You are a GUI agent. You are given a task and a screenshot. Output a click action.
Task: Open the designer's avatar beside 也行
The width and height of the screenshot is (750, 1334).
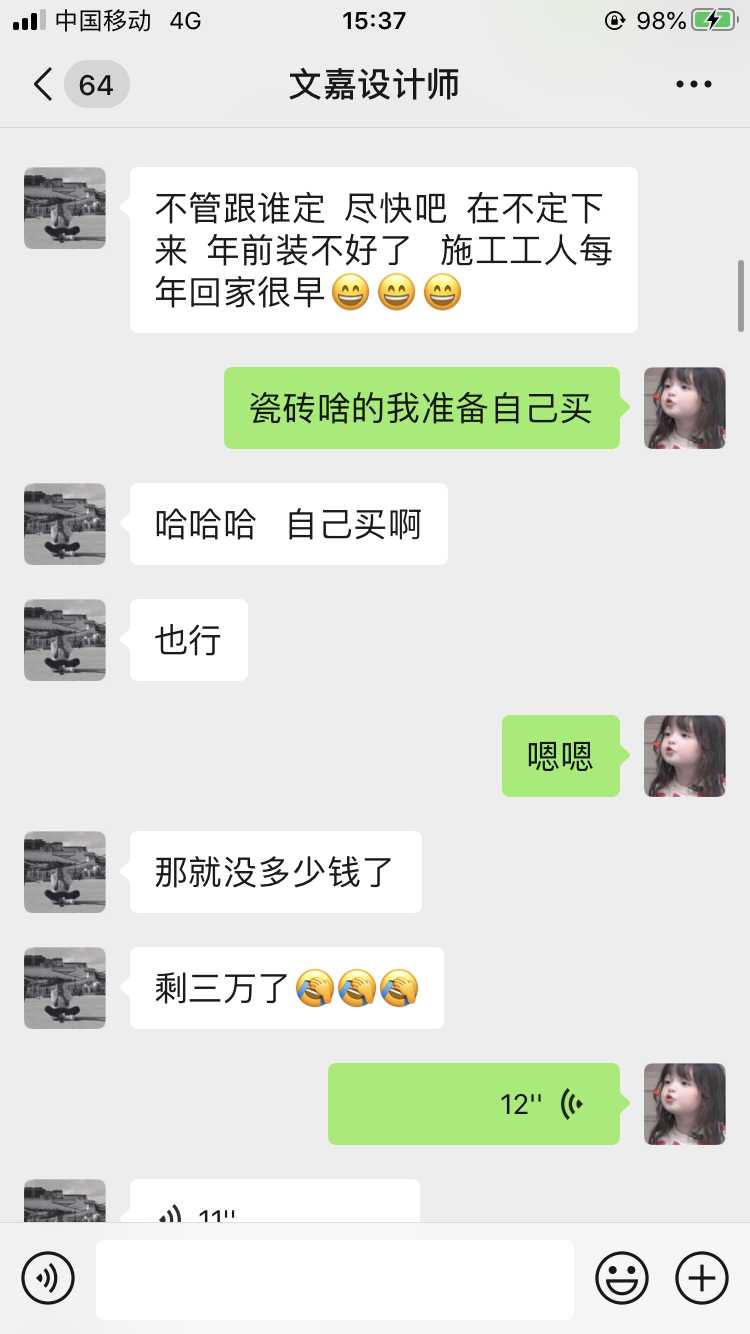65,640
